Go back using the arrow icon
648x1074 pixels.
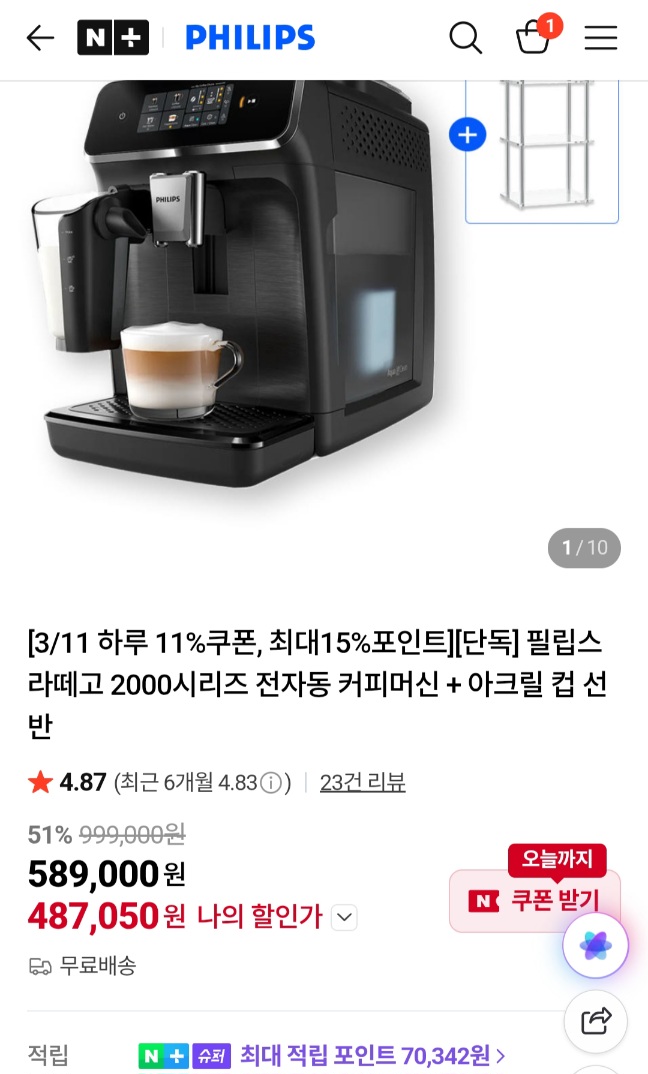click(40, 38)
